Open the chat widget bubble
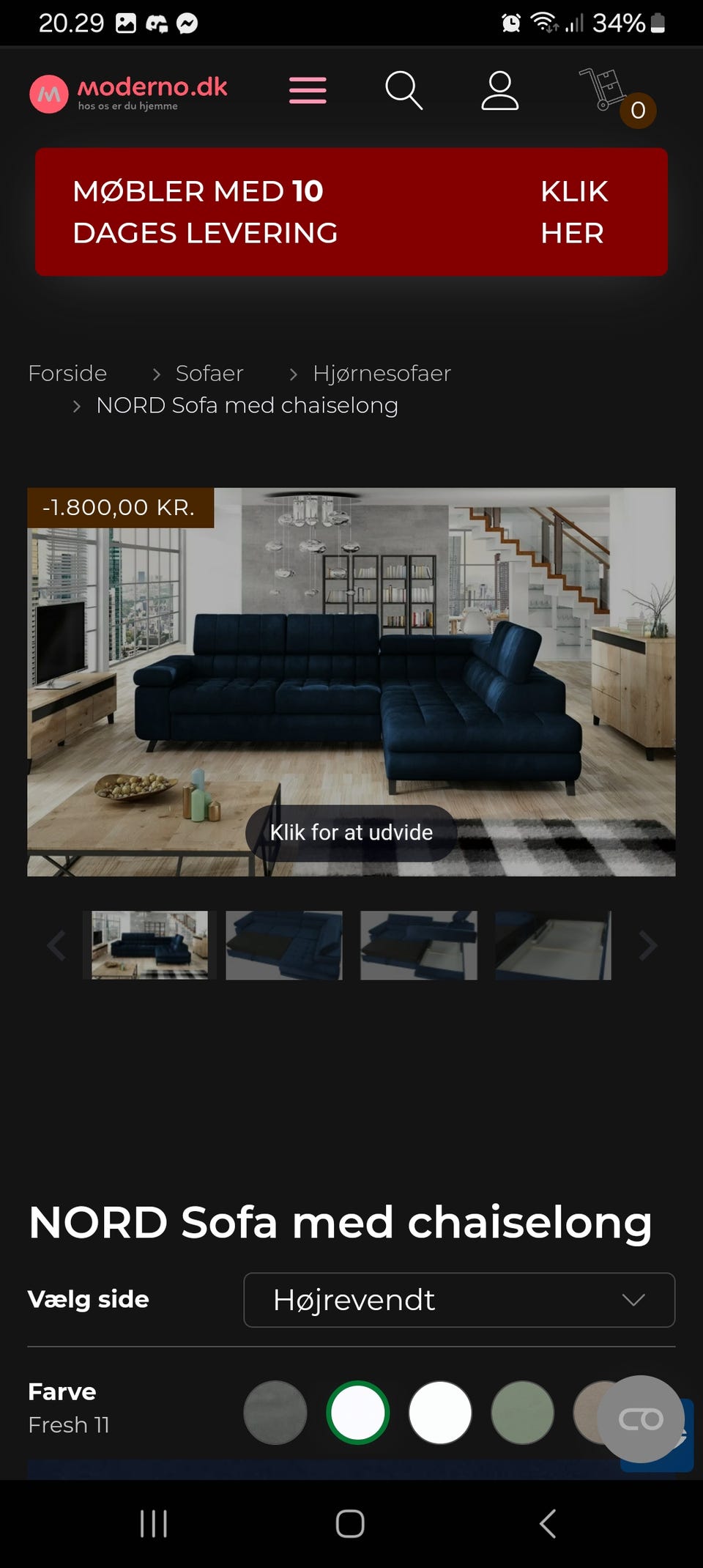The height and width of the screenshot is (1568, 703). click(642, 1419)
